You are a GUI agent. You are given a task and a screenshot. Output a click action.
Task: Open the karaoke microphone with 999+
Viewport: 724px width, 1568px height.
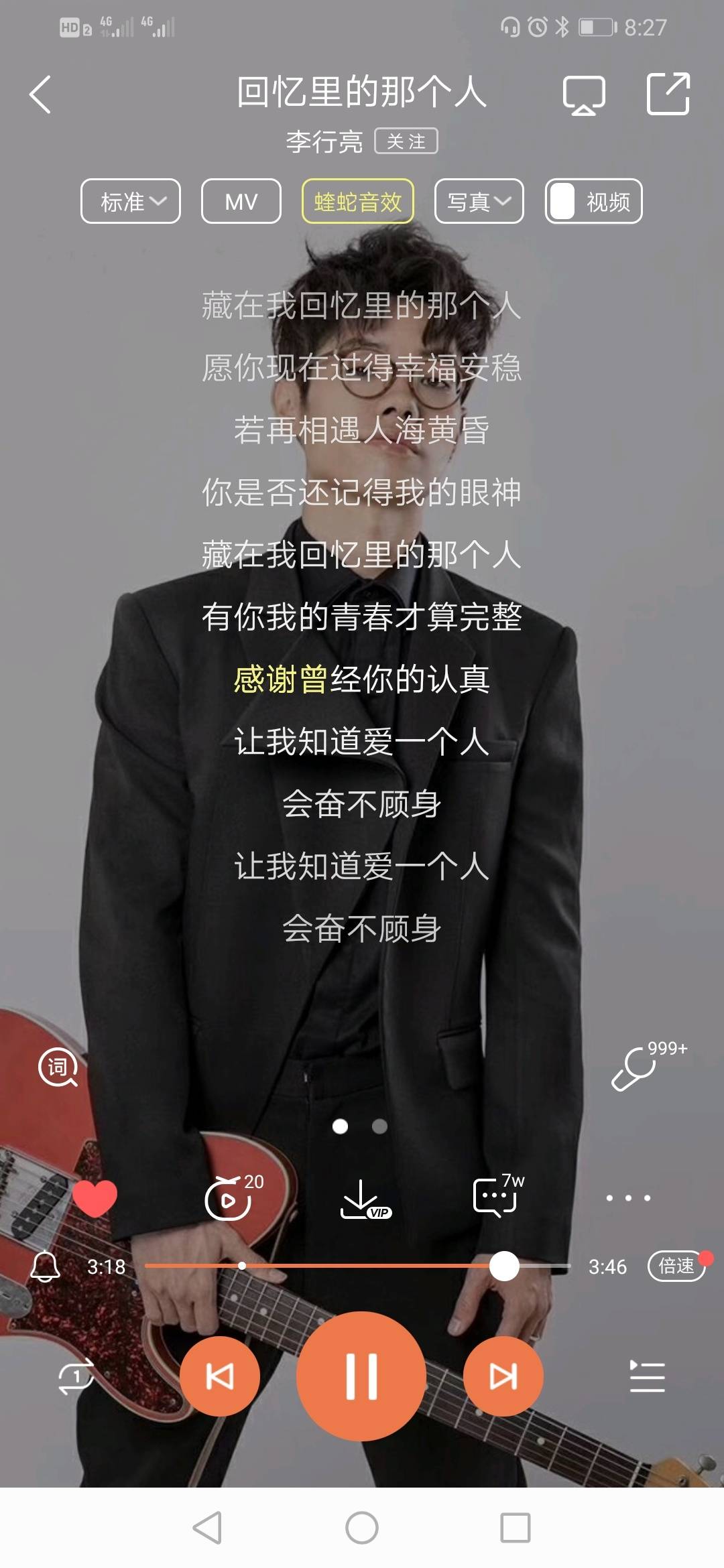(633, 1067)
